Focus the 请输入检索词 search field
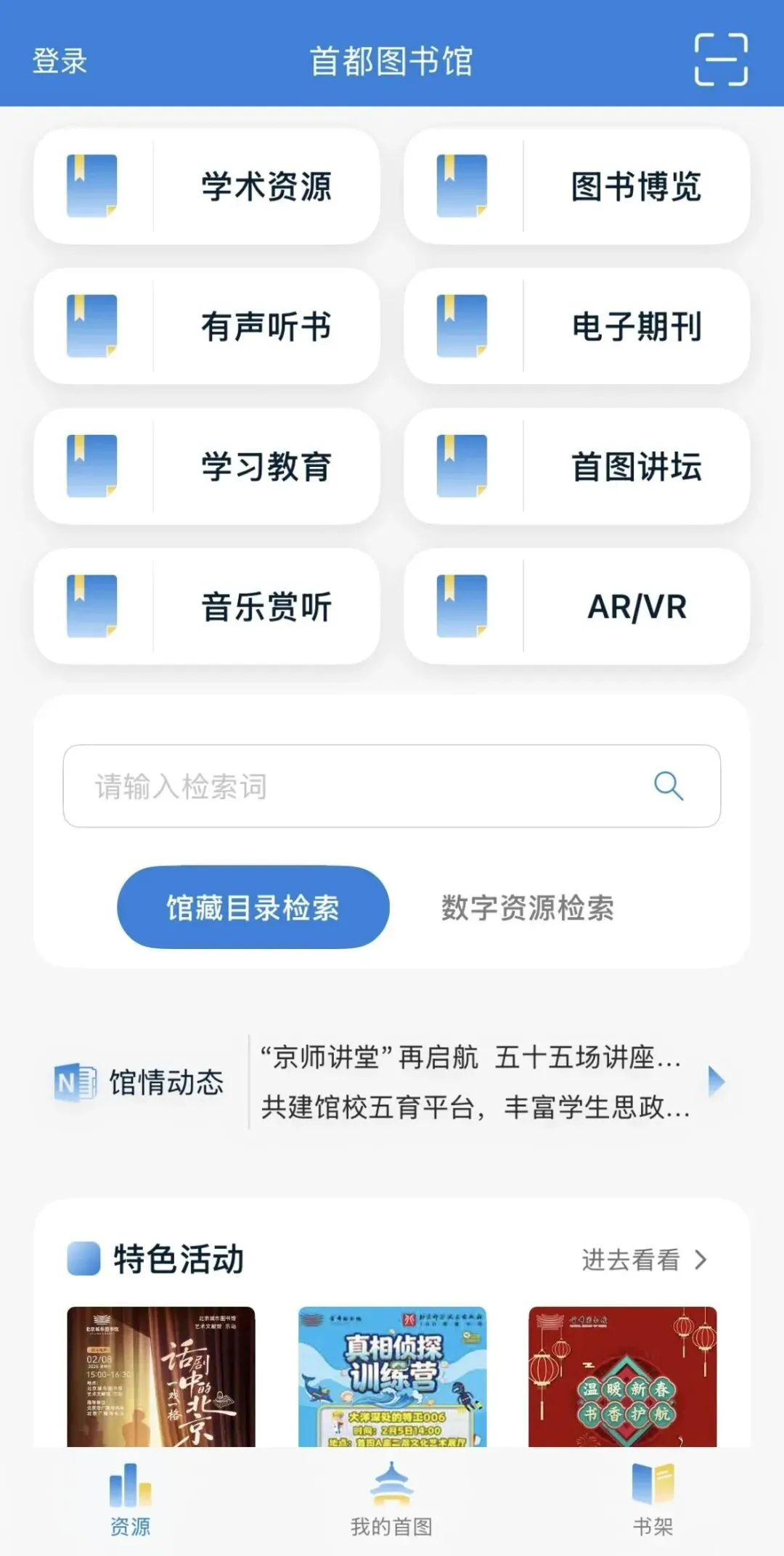784x1556 pixels. pyautogui.click(x=348, y=786)
